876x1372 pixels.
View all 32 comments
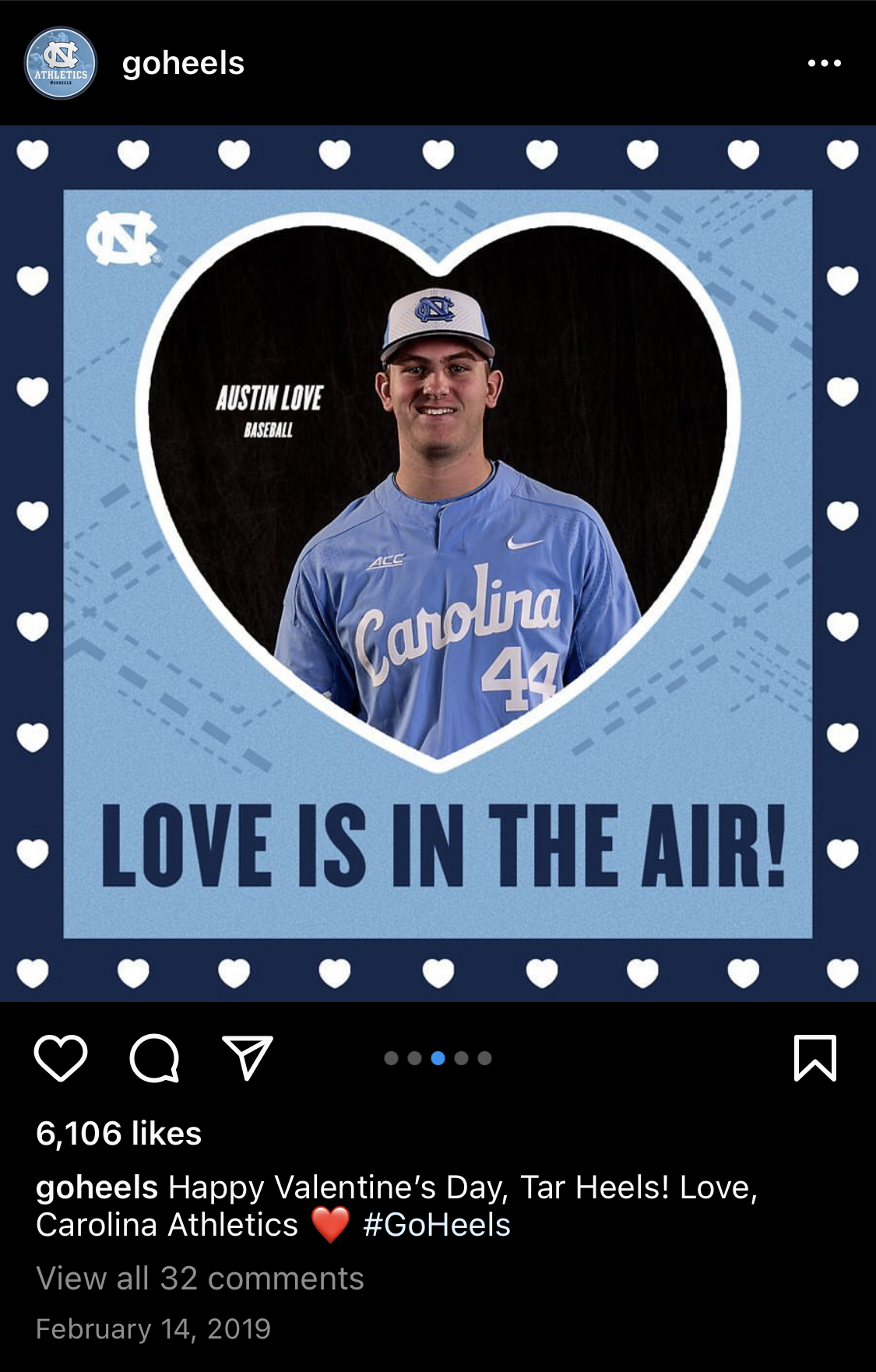pos(200,1279)
